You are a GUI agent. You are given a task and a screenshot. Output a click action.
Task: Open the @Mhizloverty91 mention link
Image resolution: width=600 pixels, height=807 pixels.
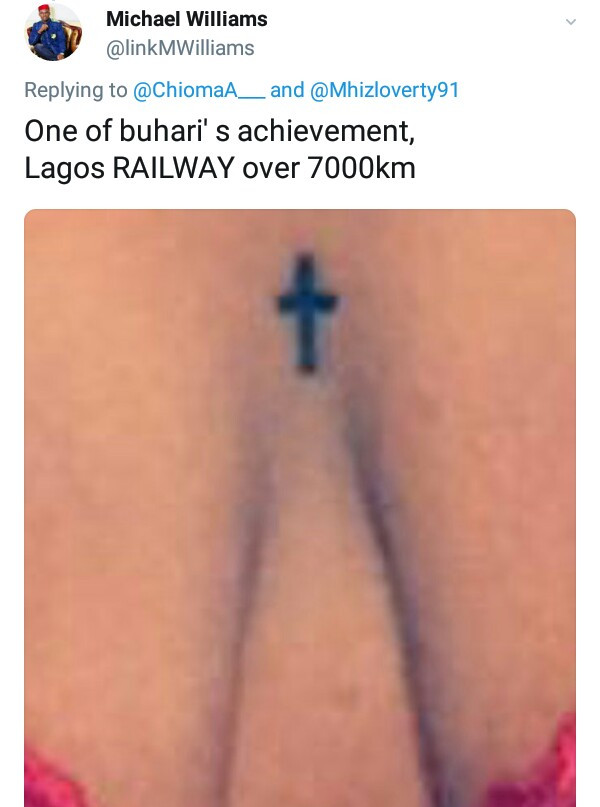tap(384, 90)
